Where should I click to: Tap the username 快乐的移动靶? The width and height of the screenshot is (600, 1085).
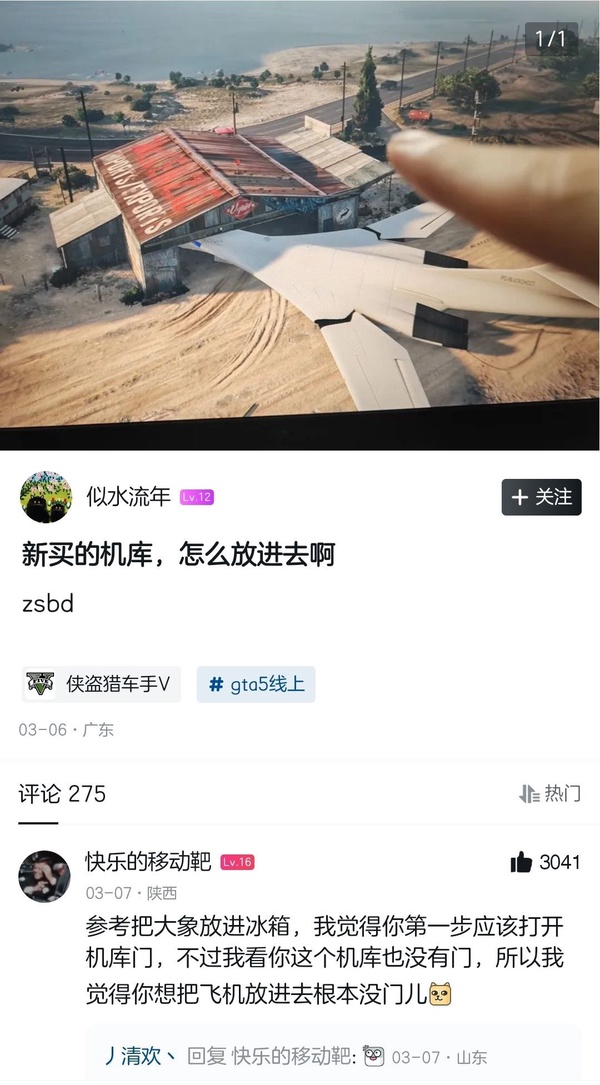[148, 862]
